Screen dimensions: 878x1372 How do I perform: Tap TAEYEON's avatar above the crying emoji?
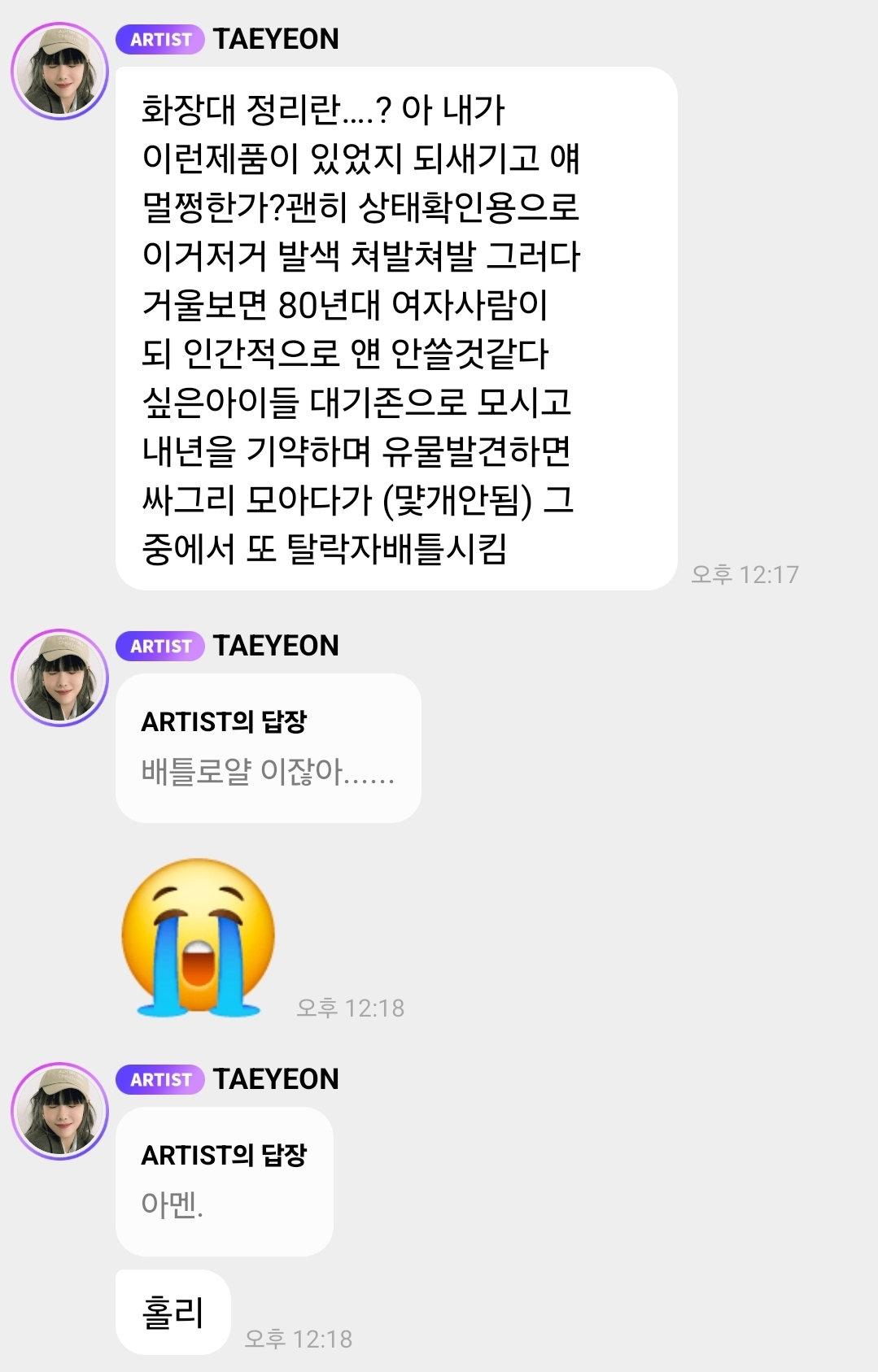[59, 677]
